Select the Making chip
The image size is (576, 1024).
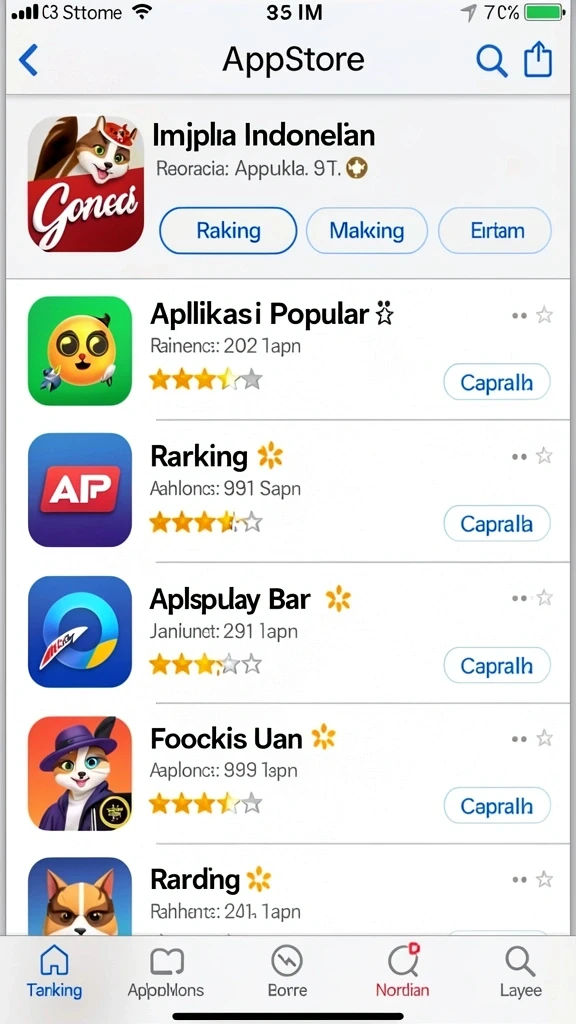366,231
